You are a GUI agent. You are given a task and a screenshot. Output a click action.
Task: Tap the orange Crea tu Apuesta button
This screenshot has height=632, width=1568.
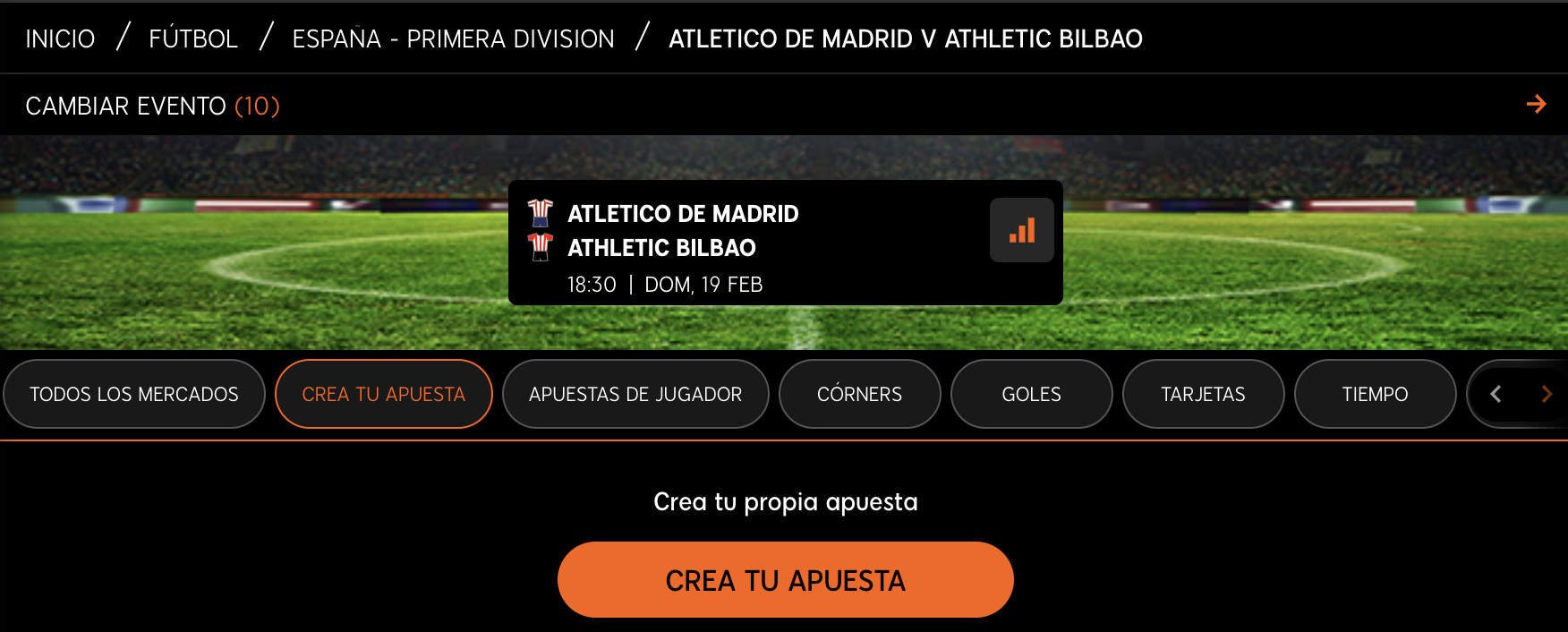pyautogui.click(x=785, y=580)
